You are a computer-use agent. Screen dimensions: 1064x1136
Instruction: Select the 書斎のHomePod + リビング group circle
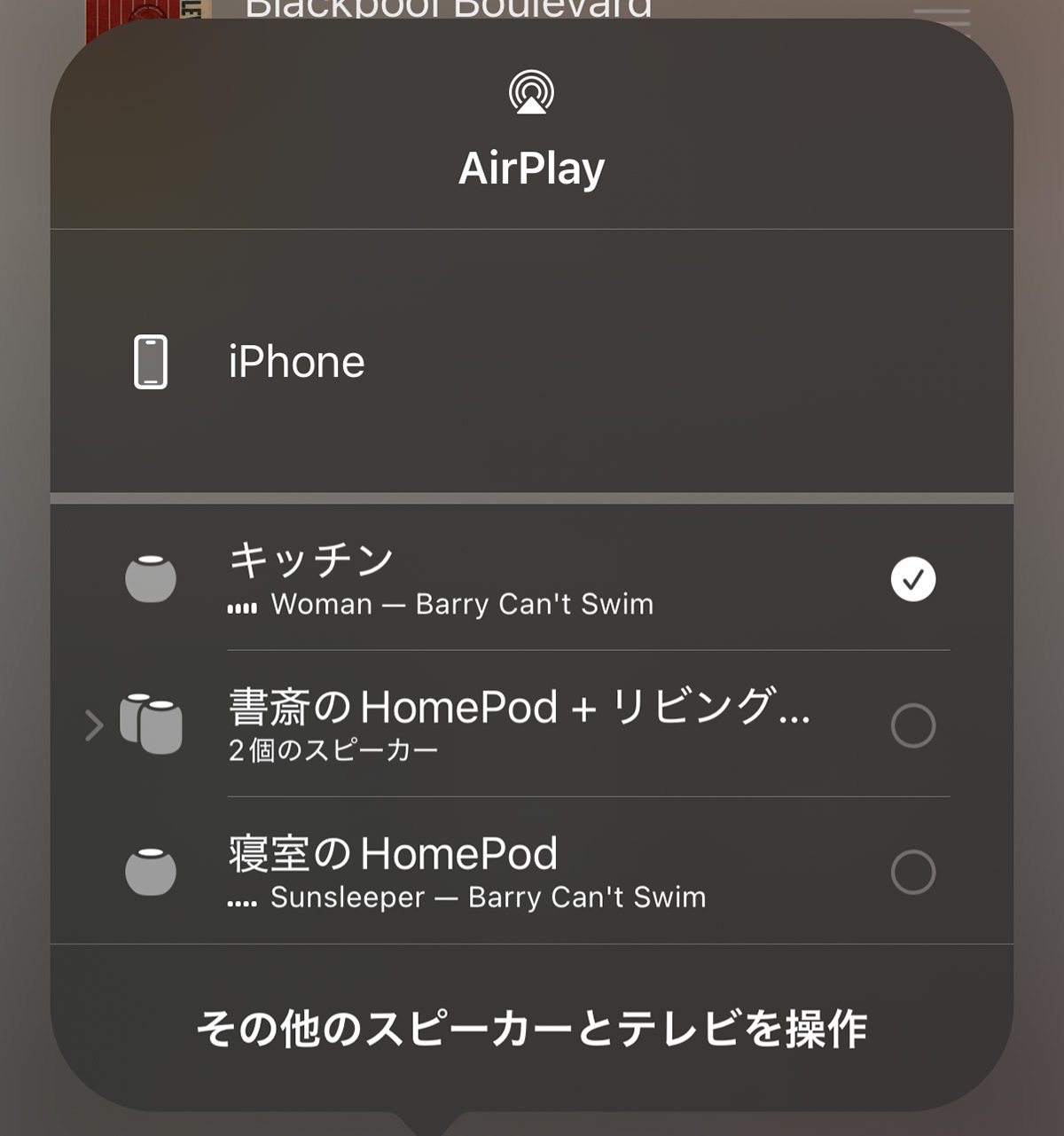tap(912, 725)
